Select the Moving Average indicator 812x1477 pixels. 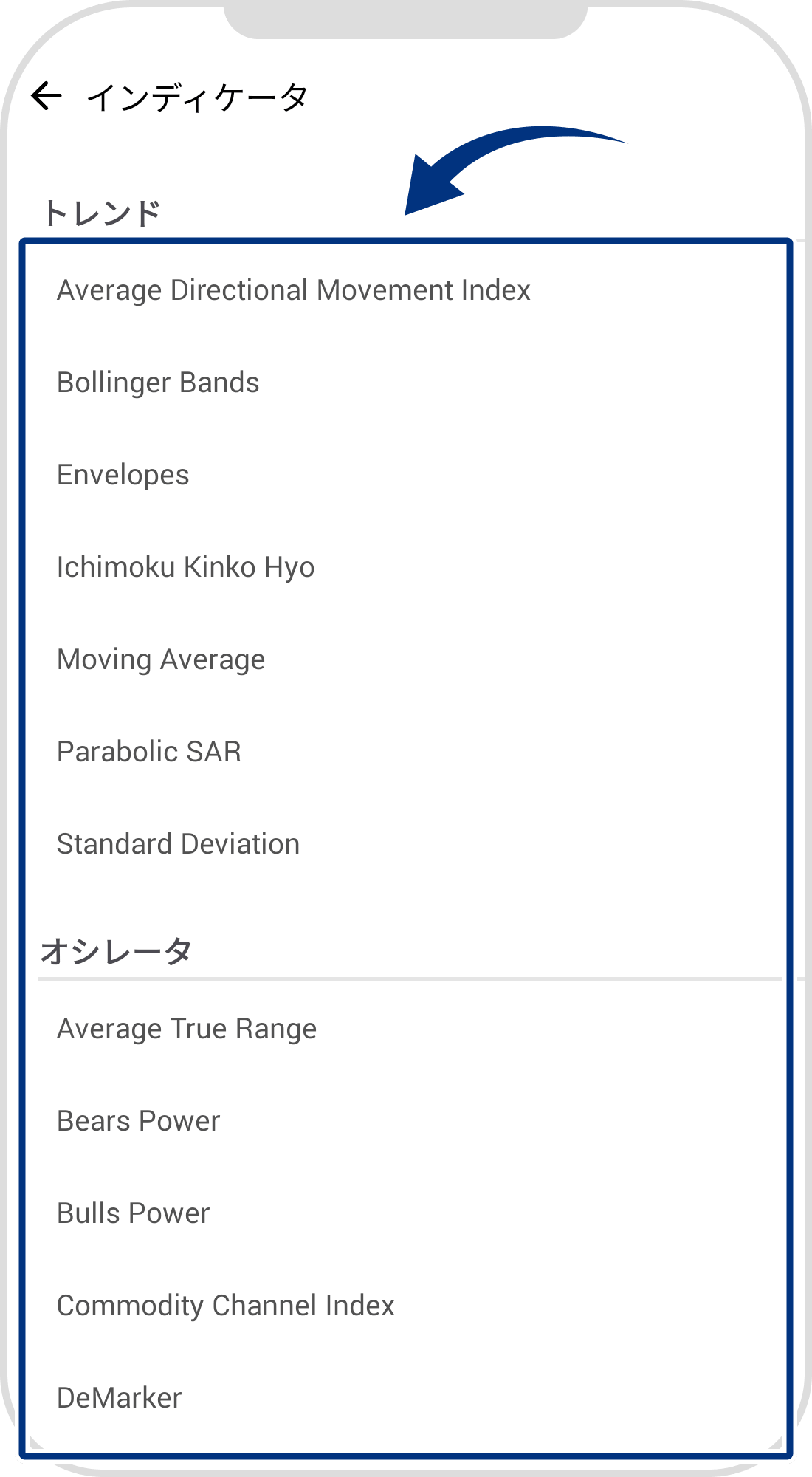(x=161, y=659)
